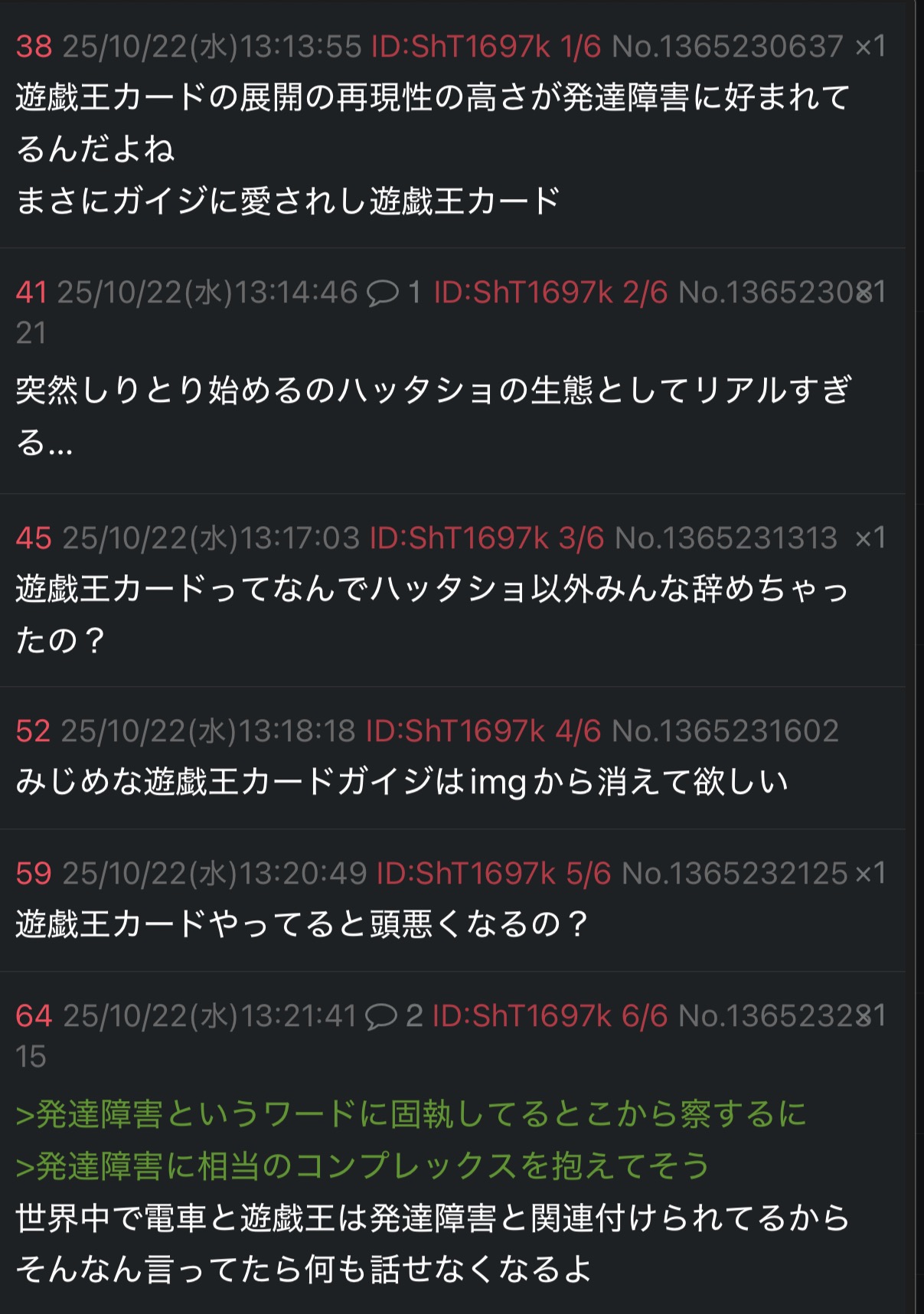Tap the ×1 count on post 59
This screenshot has width=924, height=1314.
(x=870, y=873)
